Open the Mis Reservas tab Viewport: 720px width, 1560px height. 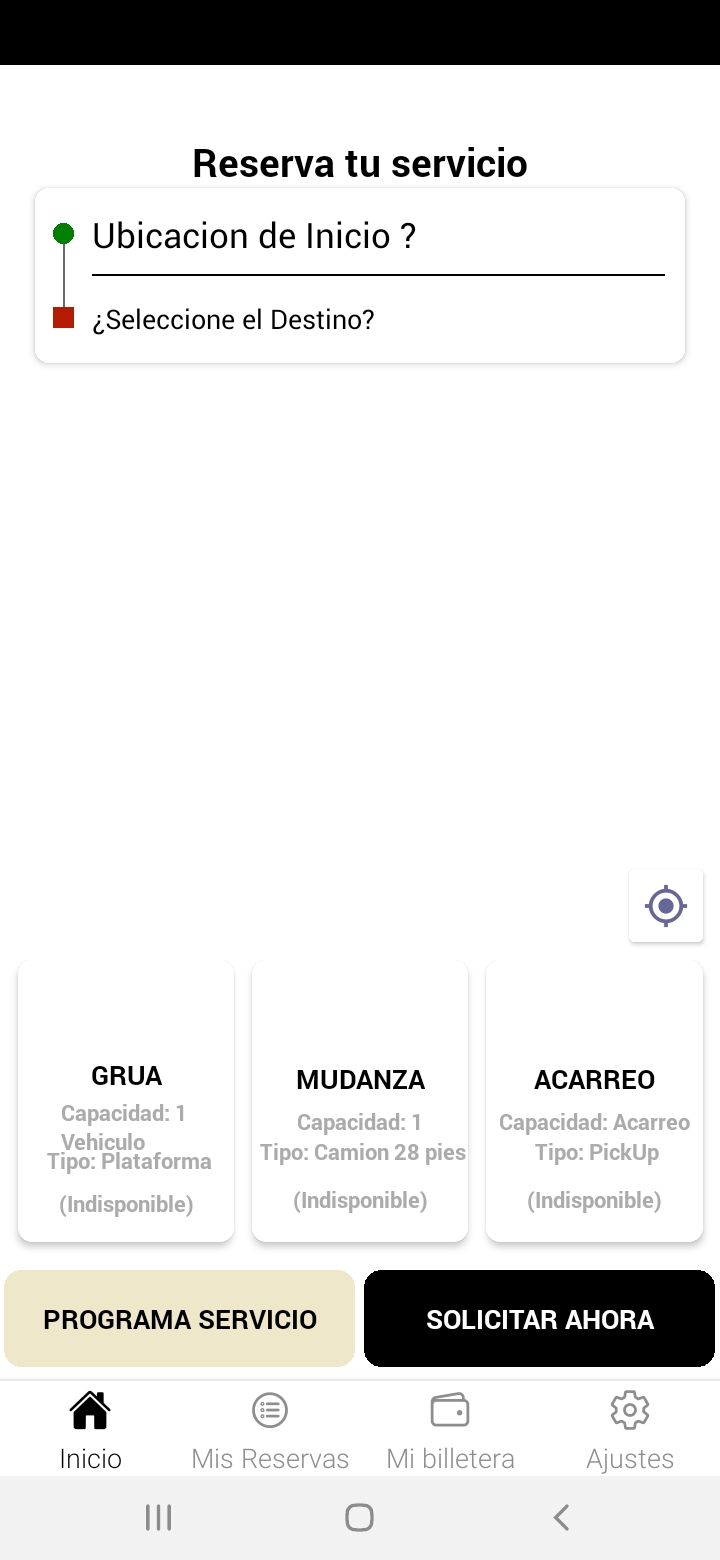[x=270, y=1430]
